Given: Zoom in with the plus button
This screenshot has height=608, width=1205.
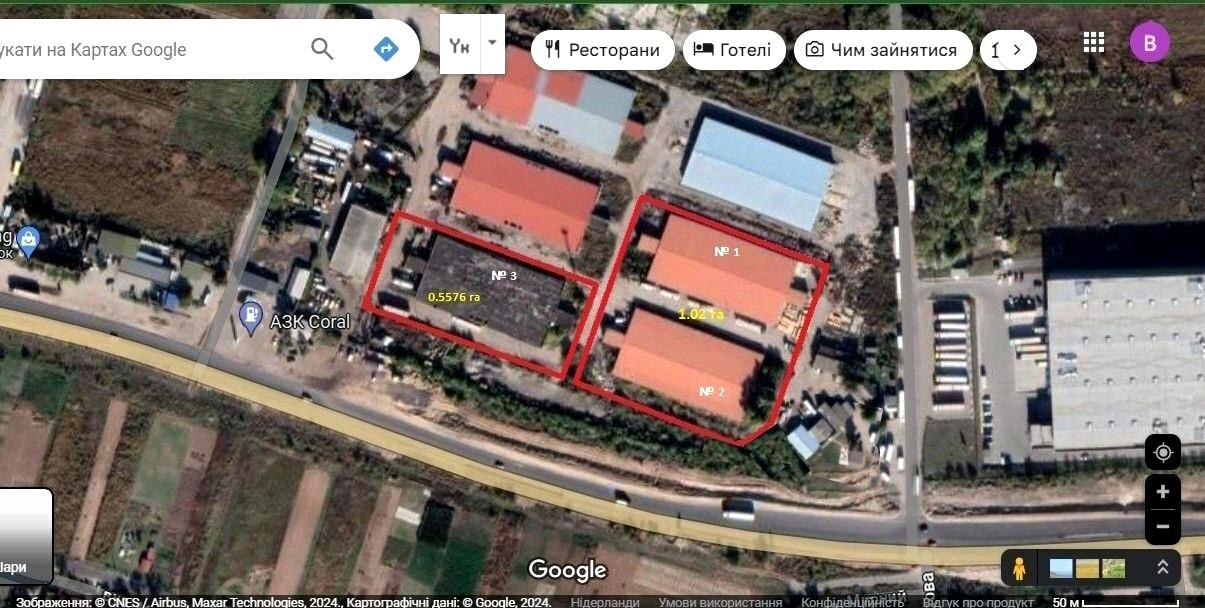Looking at the screenshot, I should click(1162, 492).
